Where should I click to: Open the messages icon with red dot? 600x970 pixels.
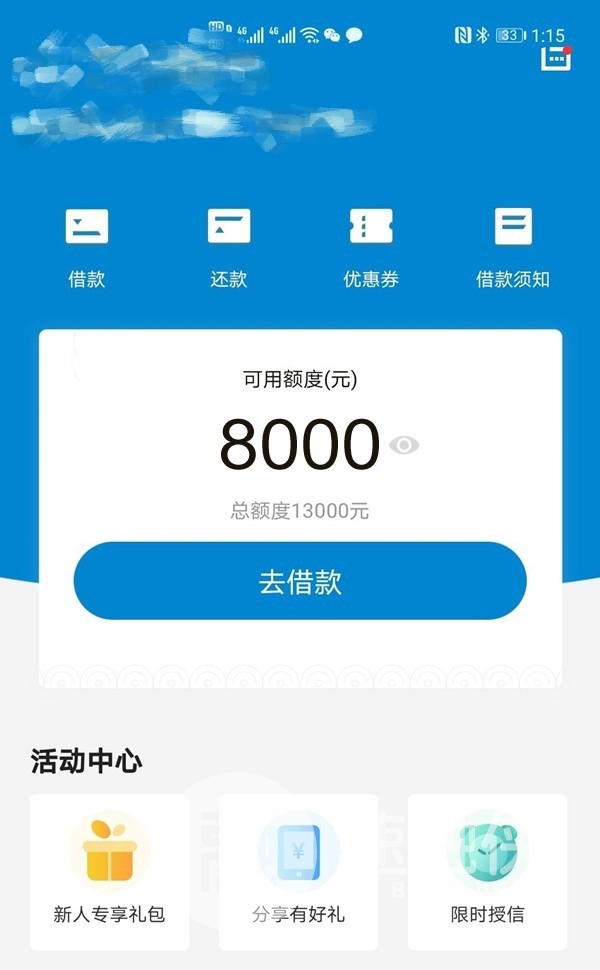[556, 59]
